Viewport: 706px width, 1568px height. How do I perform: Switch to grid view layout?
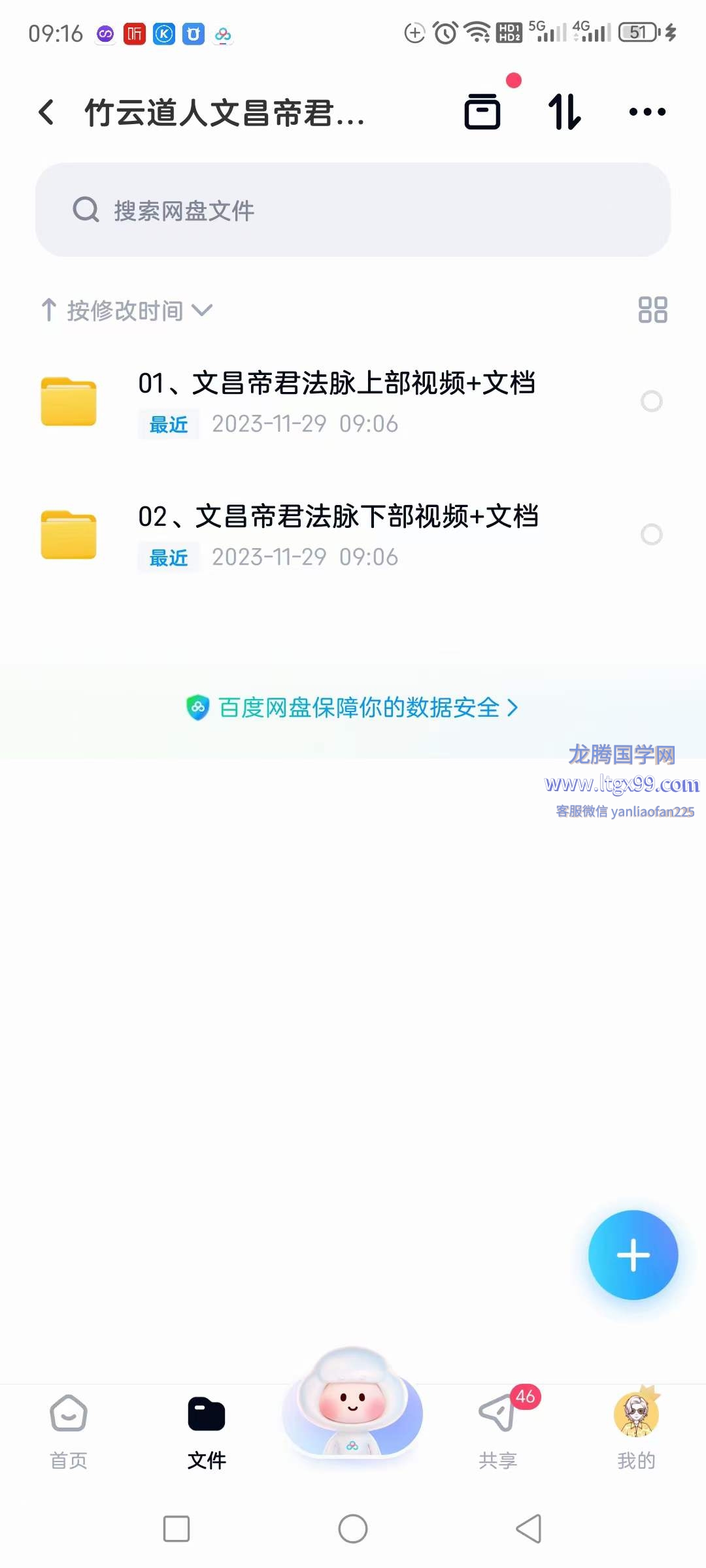coord(652,310)
